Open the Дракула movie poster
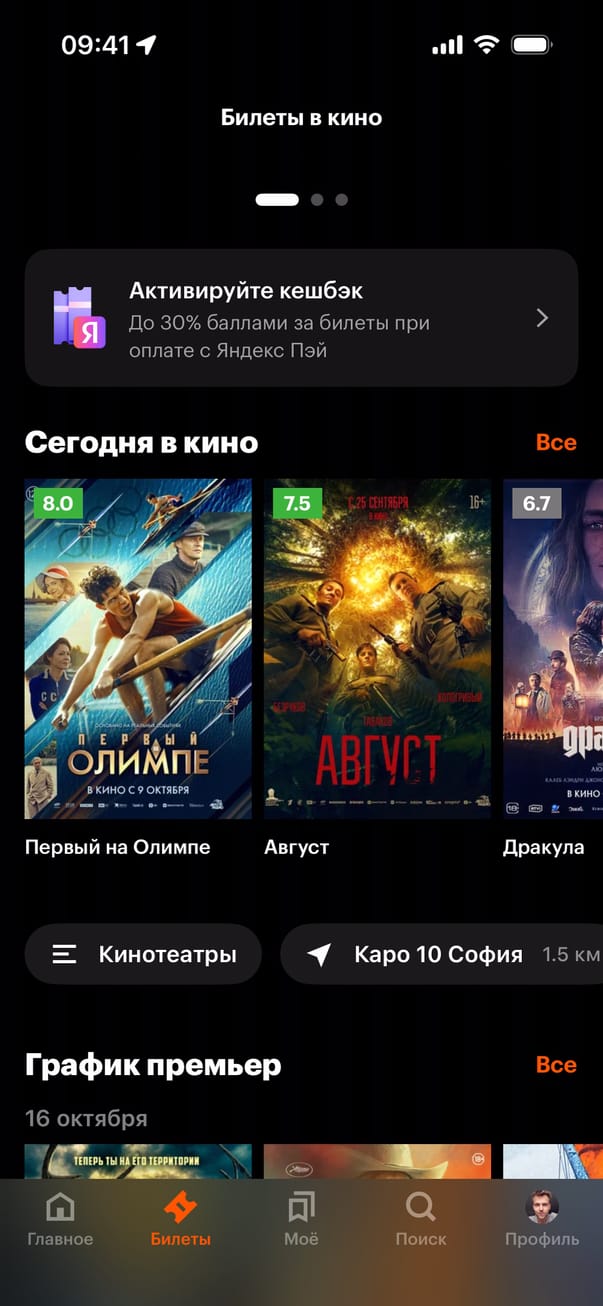 [x=553, y=649]
